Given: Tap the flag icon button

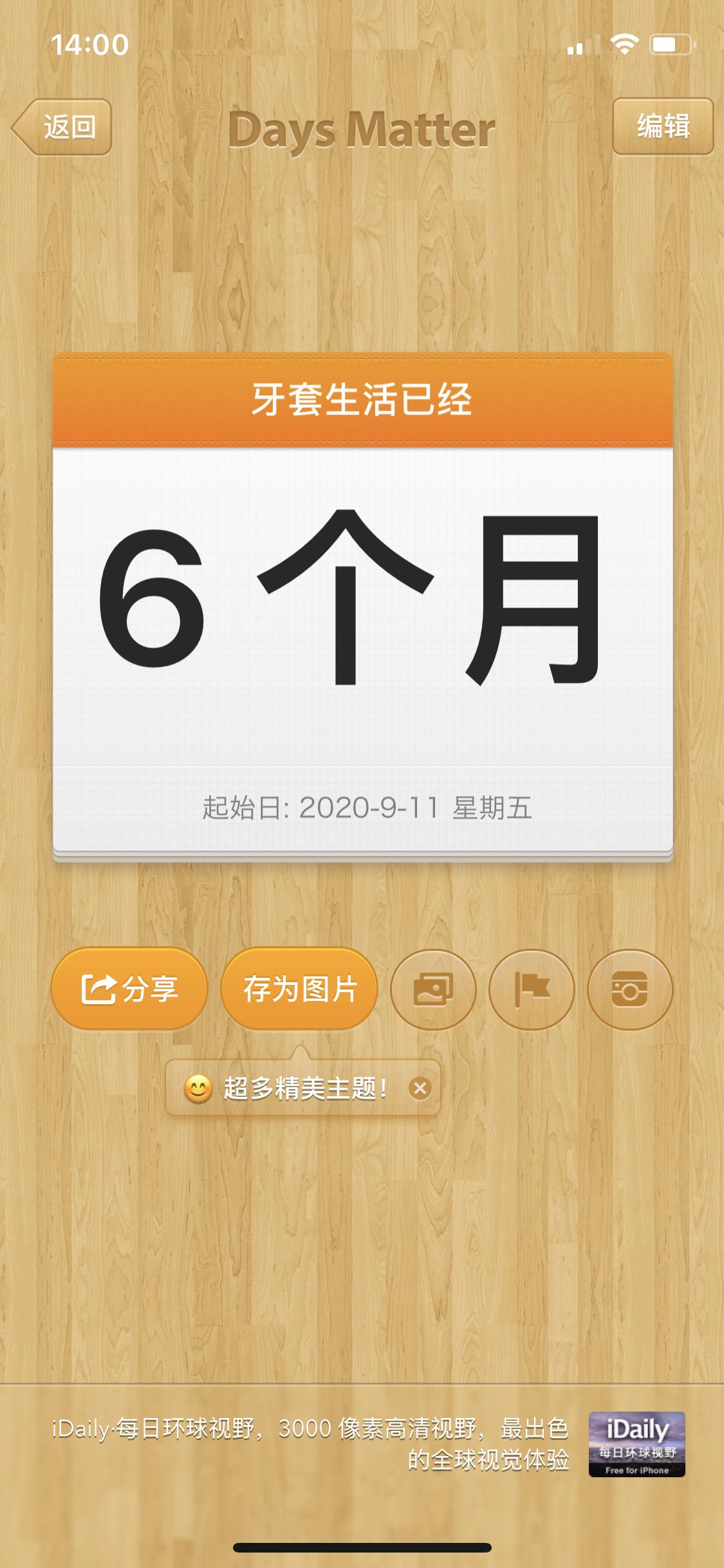Looking at the screenshot, I should click(x=532, y=989).
